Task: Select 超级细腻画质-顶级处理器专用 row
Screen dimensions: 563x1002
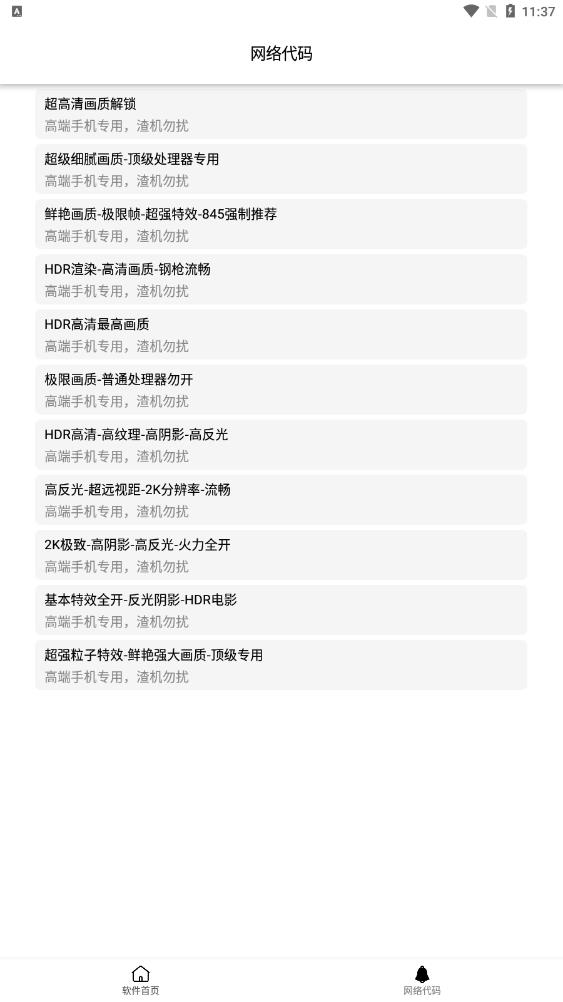Action: click(x=281, y=169)
